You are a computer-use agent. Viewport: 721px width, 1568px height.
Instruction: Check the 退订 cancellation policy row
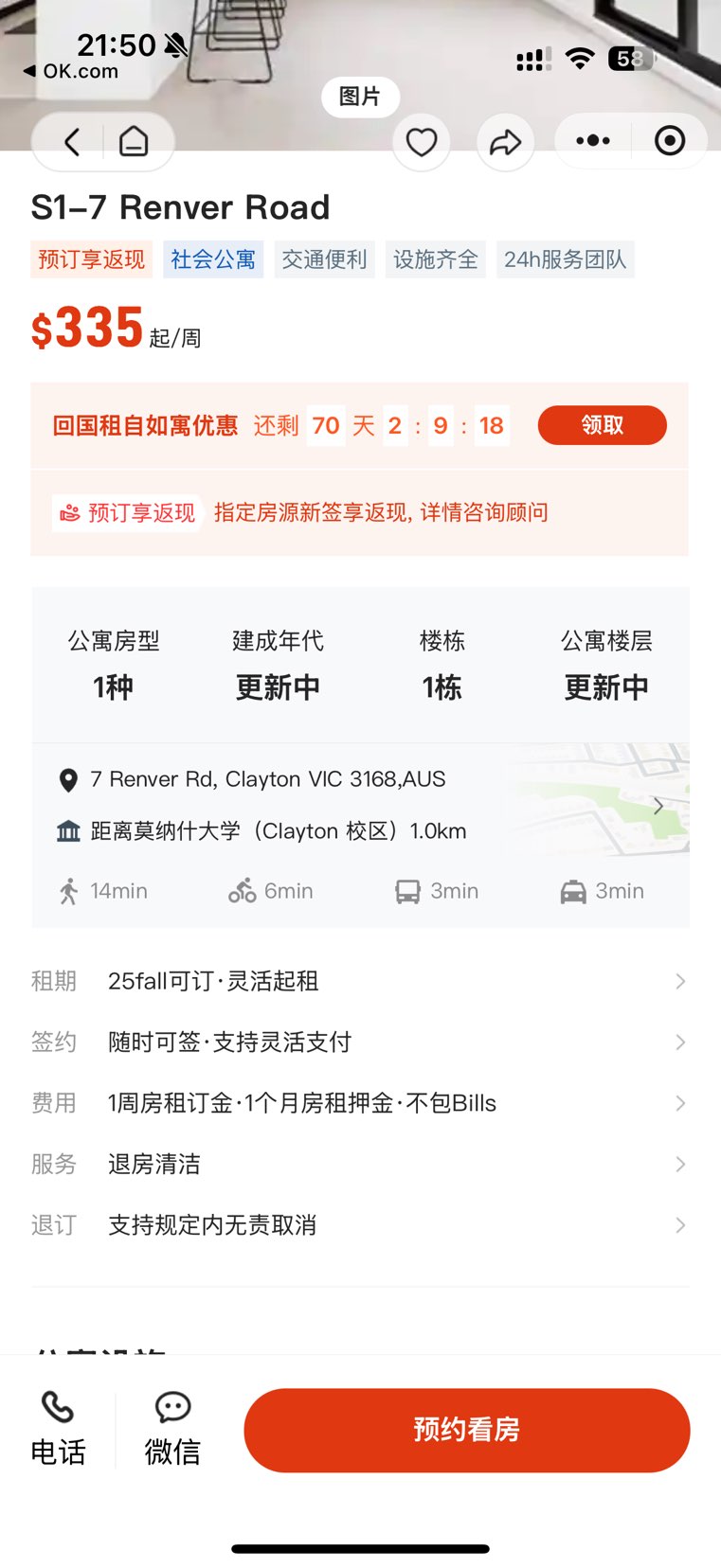tap(360, 1225)
